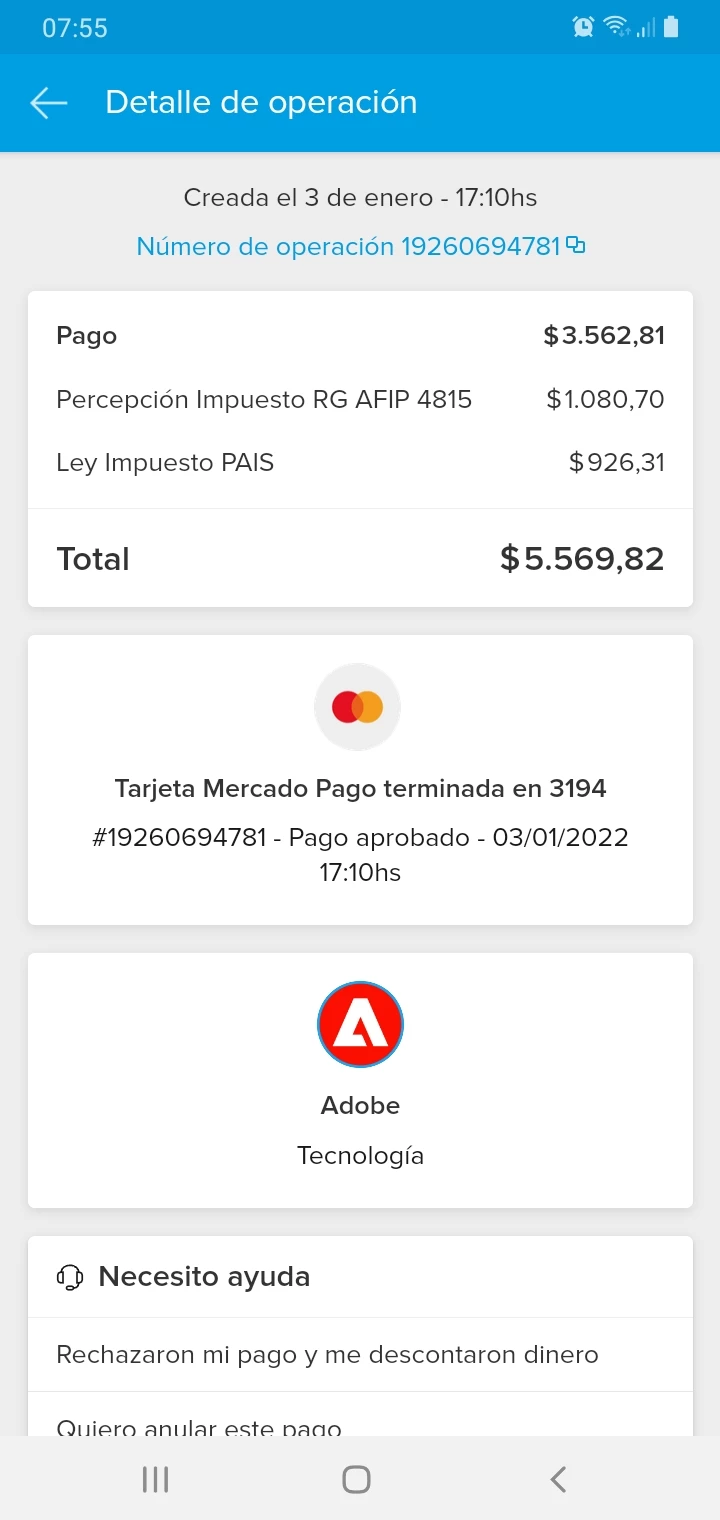Copy the Número de operación 19260694781

575,245
